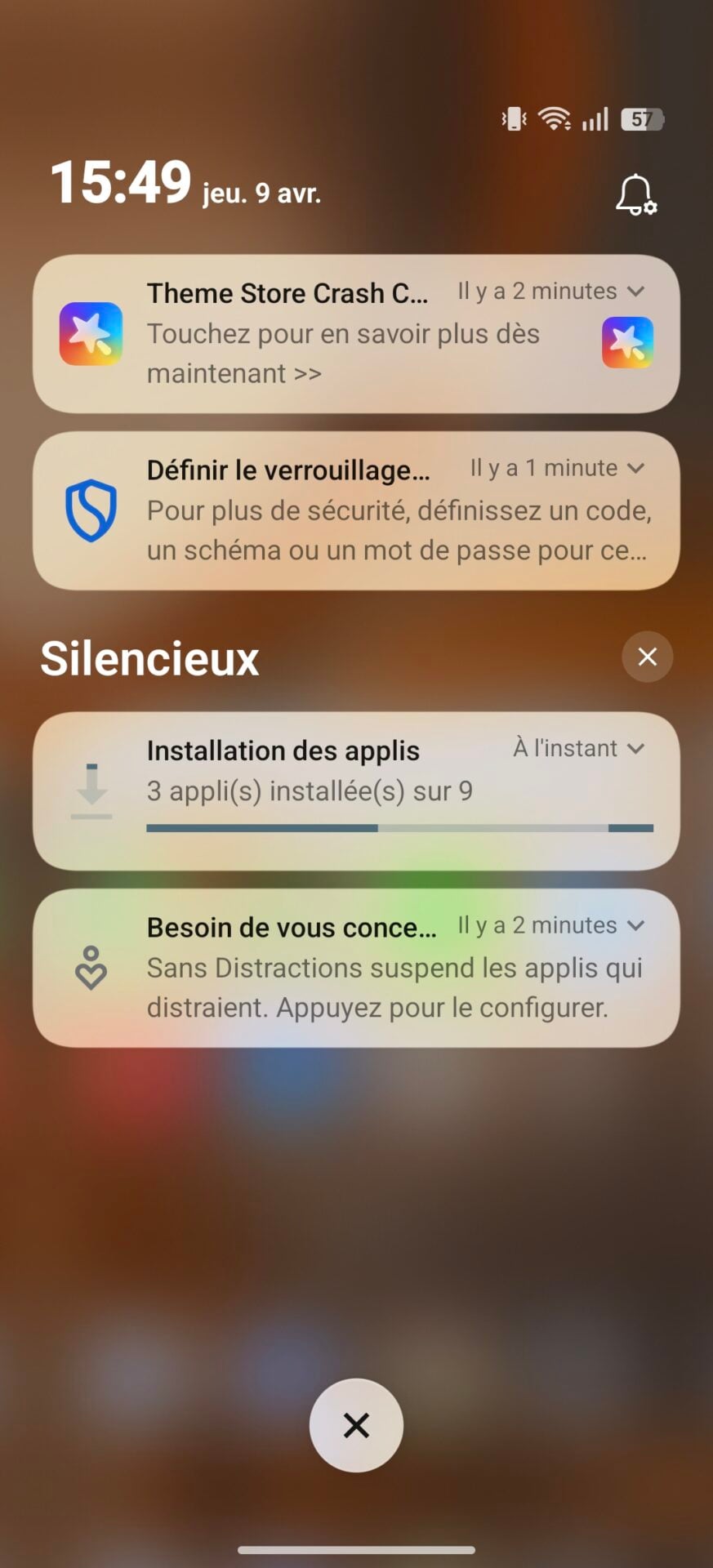Image resolution: width=713 pixels, height=1568 pixels.
Task: Expand the Installation des applis chevron
Action: pyautogui.click(x=636, y=748)
